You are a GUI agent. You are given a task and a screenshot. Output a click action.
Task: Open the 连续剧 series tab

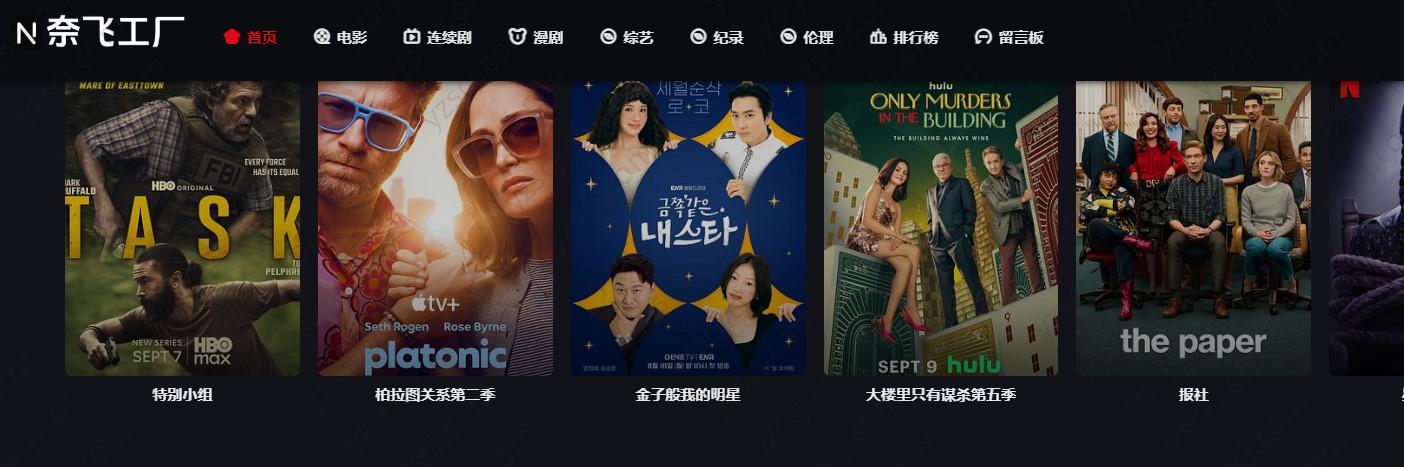pyautogui.click(x=437, y=37)
